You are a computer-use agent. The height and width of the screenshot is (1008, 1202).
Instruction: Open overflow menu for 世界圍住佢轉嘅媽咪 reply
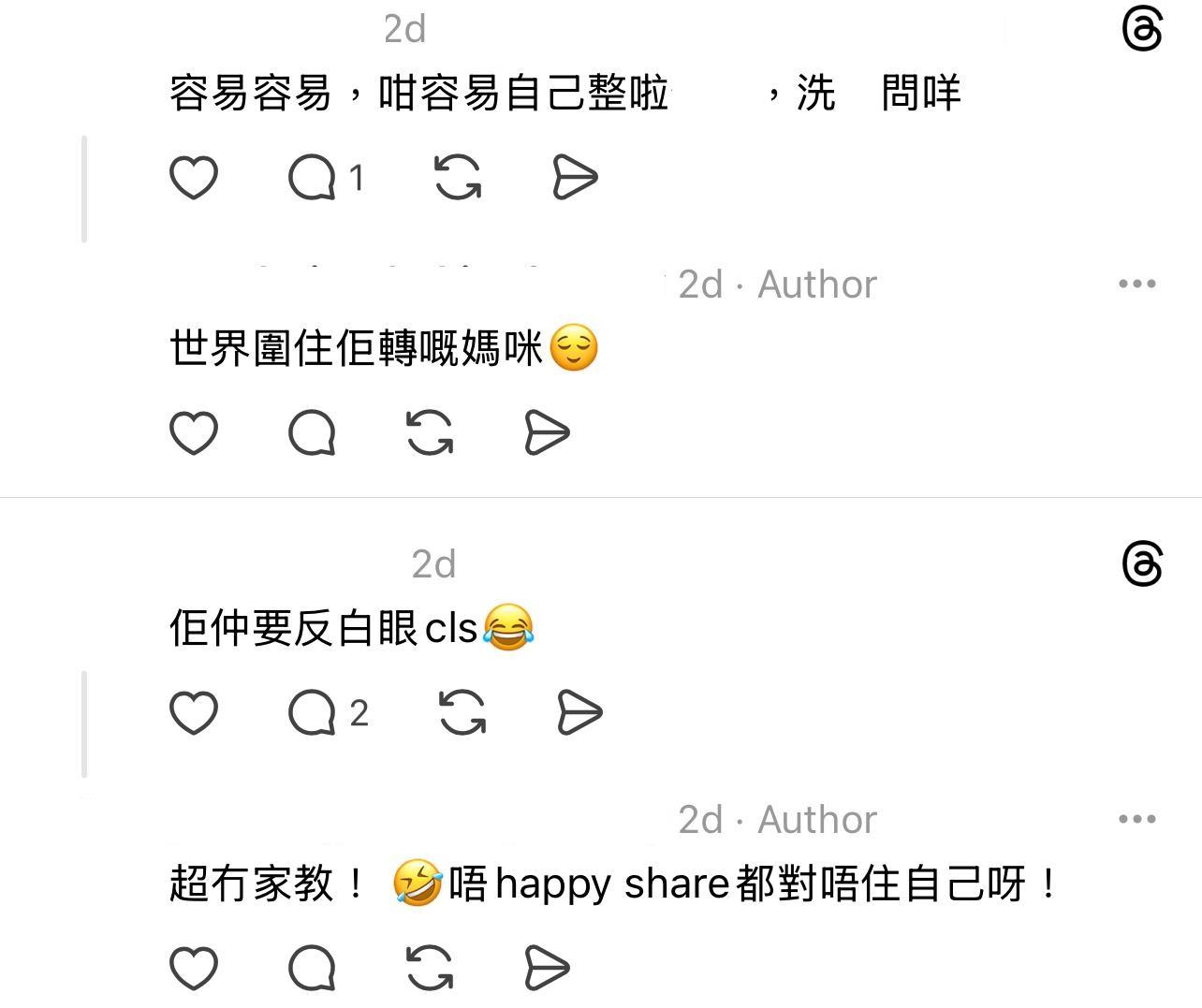(1136, 284)
